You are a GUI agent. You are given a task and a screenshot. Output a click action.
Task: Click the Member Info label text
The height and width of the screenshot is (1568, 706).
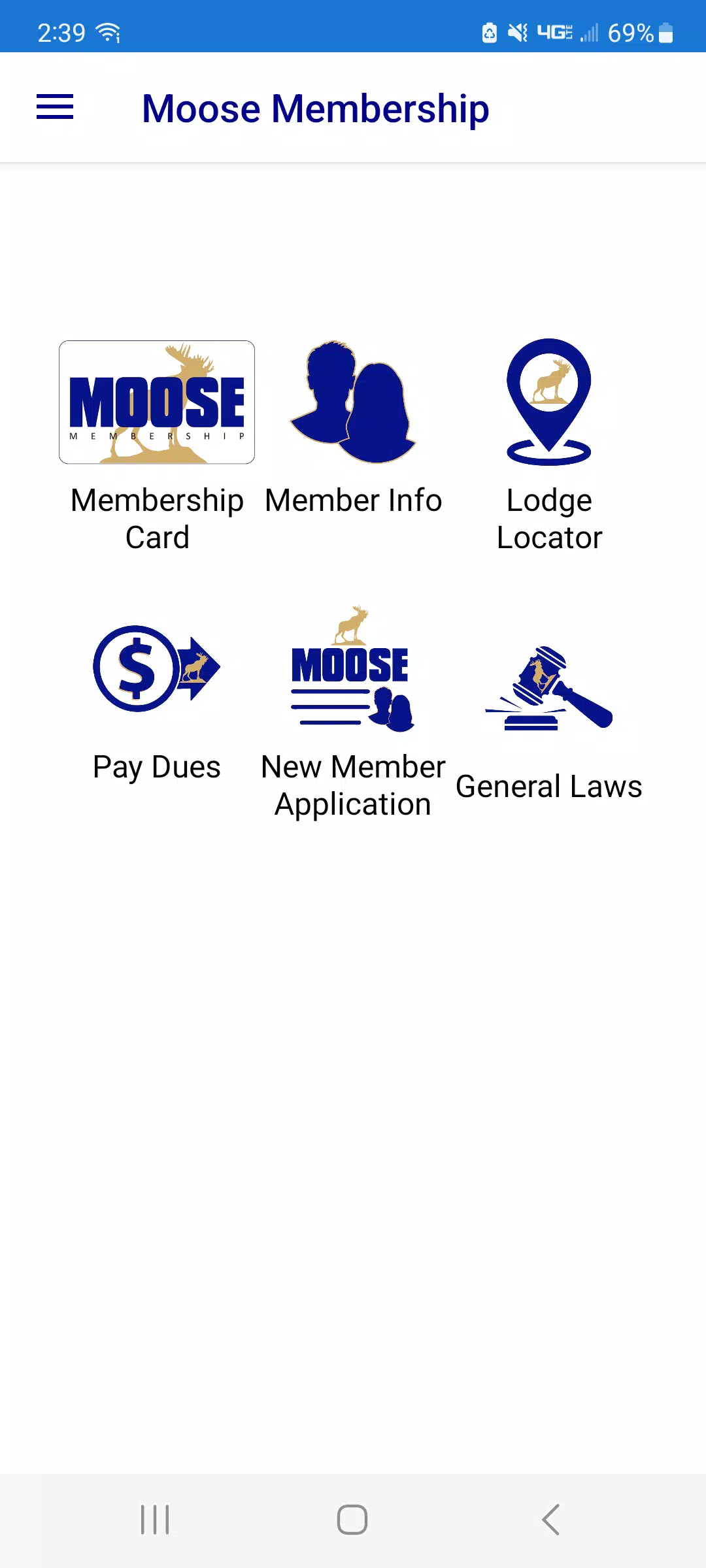(x=353, y=500)
